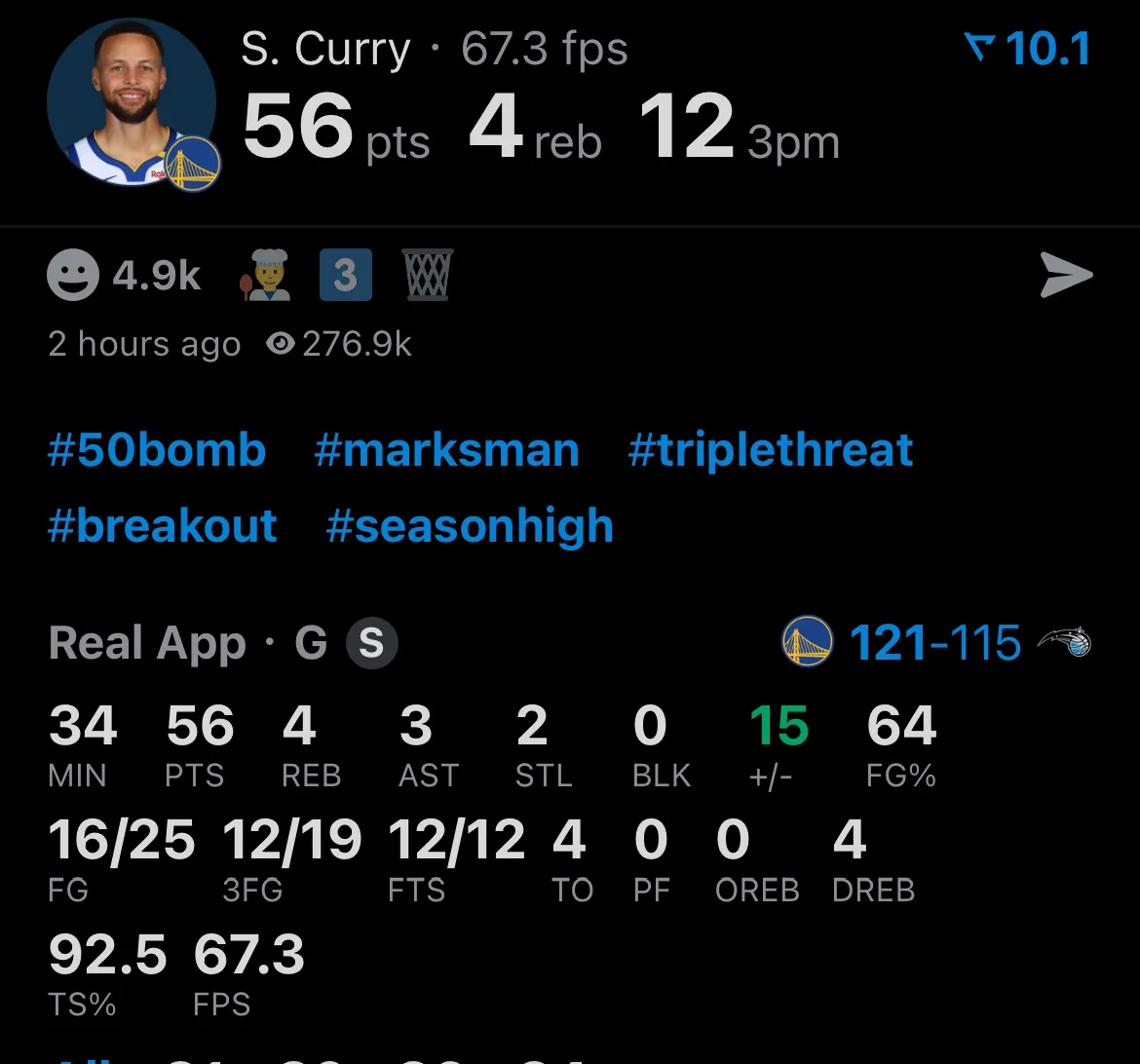Share this stat line via the arrow icon
The image size is (1140, 1064).
point(1066,276)
